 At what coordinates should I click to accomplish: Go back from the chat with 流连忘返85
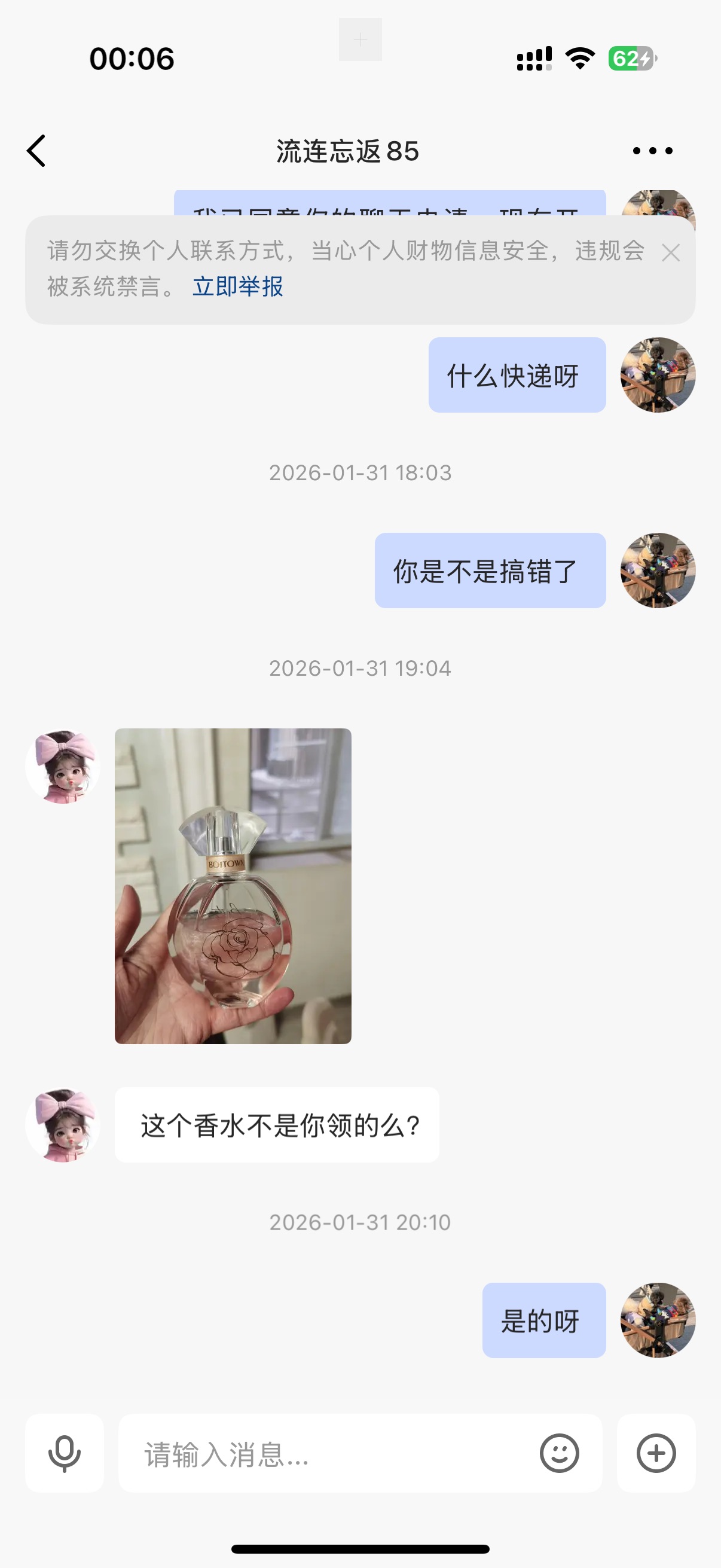(x=36, y=150)
